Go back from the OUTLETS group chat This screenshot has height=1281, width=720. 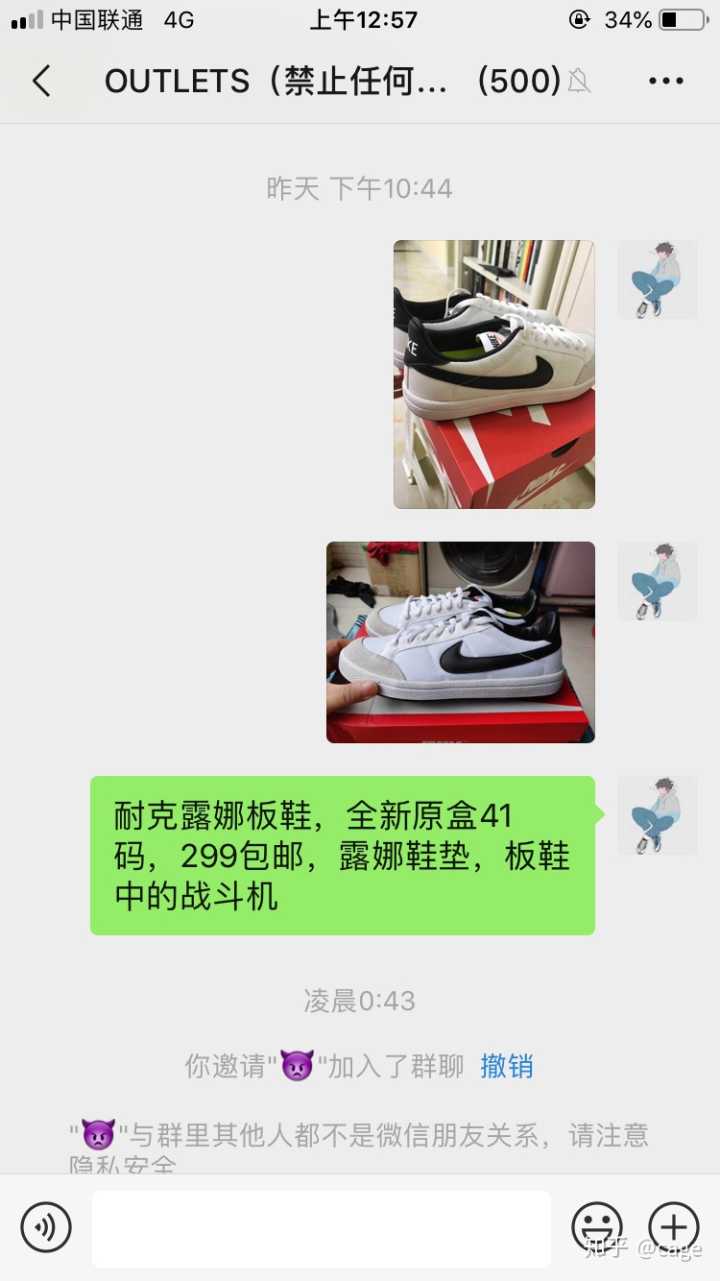point(41,81)
